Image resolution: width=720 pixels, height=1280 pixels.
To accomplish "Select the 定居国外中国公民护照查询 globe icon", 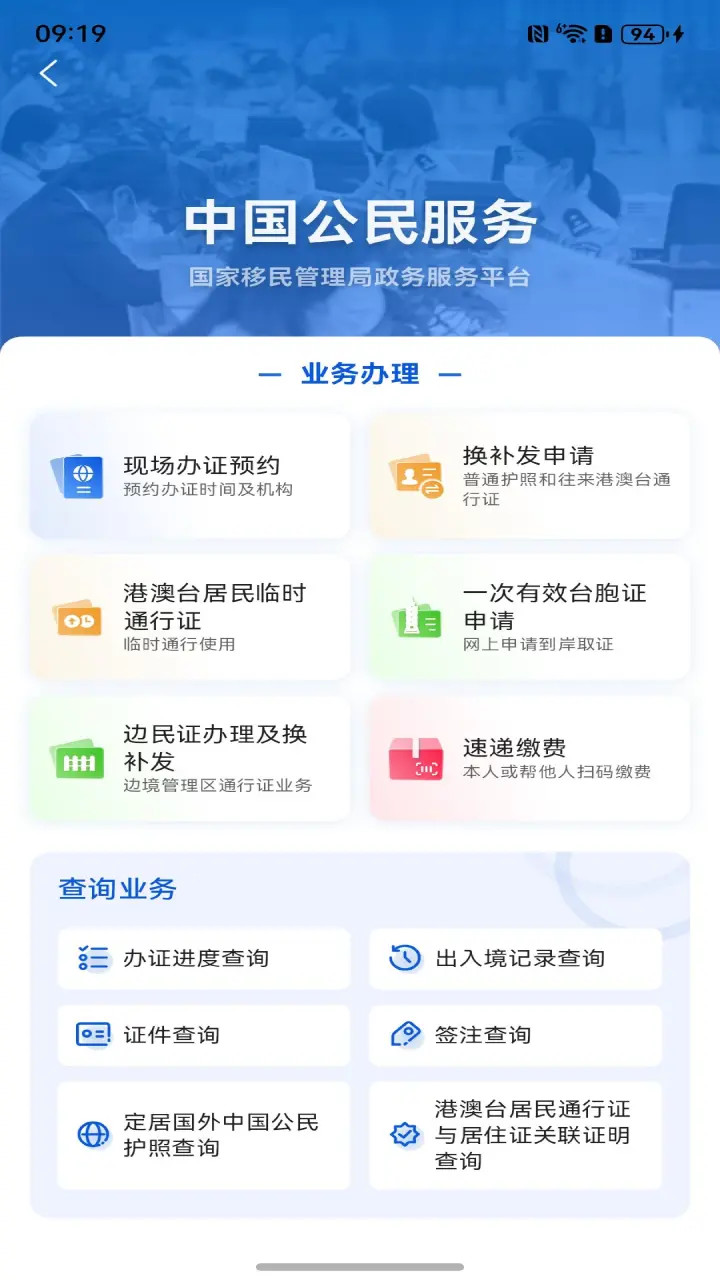I will [x=93, y=1134].
